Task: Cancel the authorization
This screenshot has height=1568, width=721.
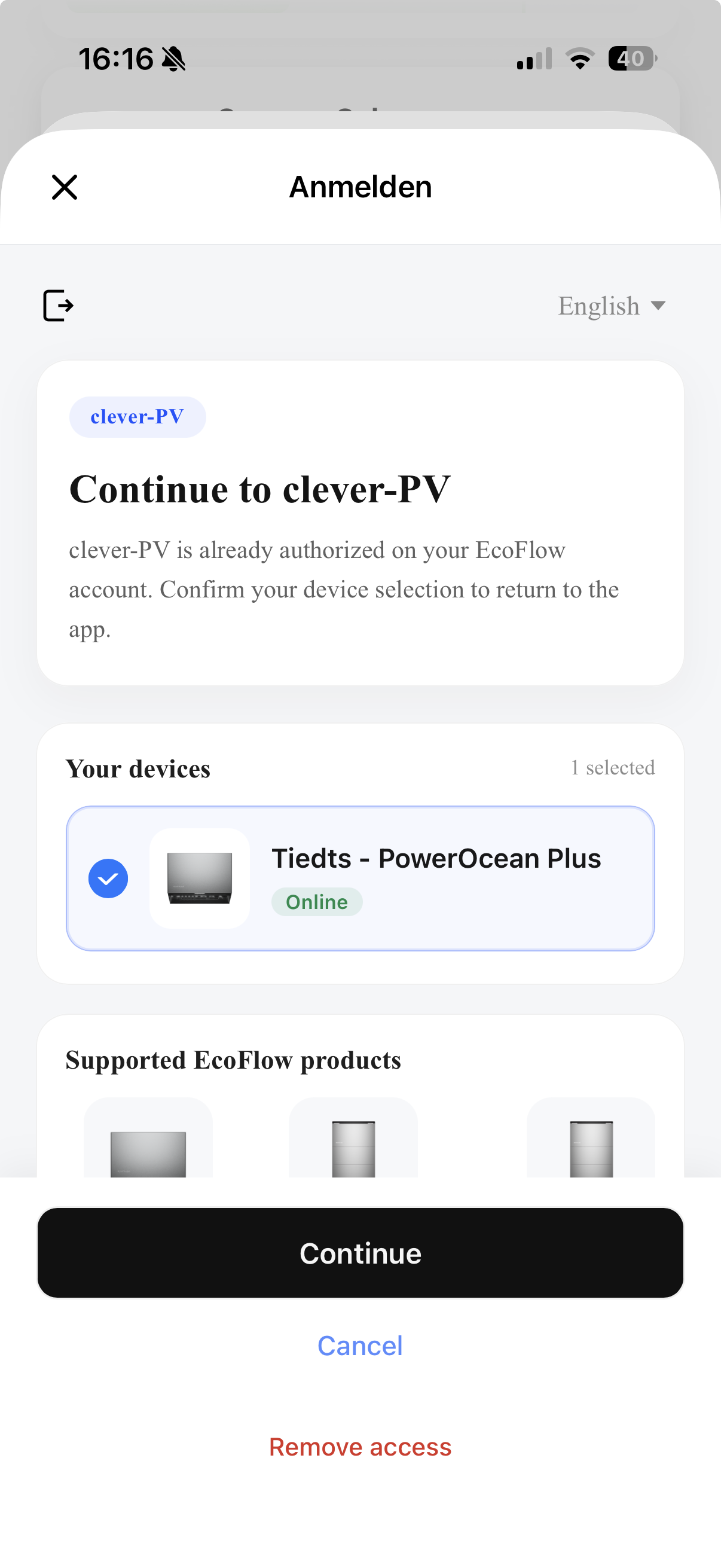Action: 360,1345
